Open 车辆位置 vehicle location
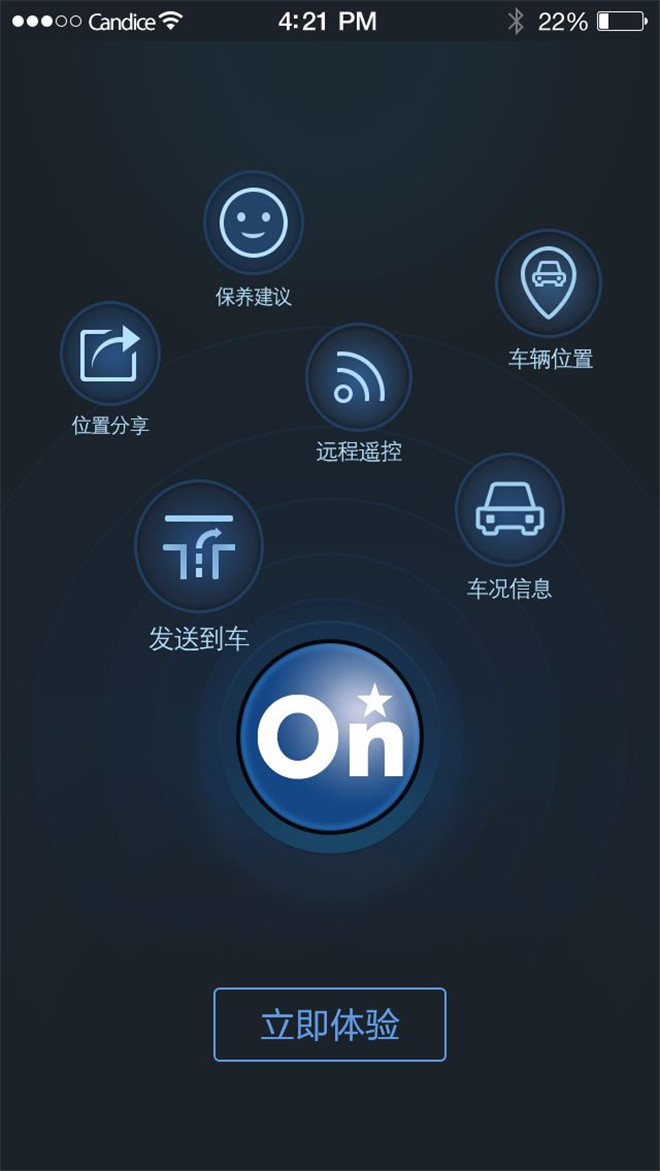660x1171 pixels. [548, 283]
